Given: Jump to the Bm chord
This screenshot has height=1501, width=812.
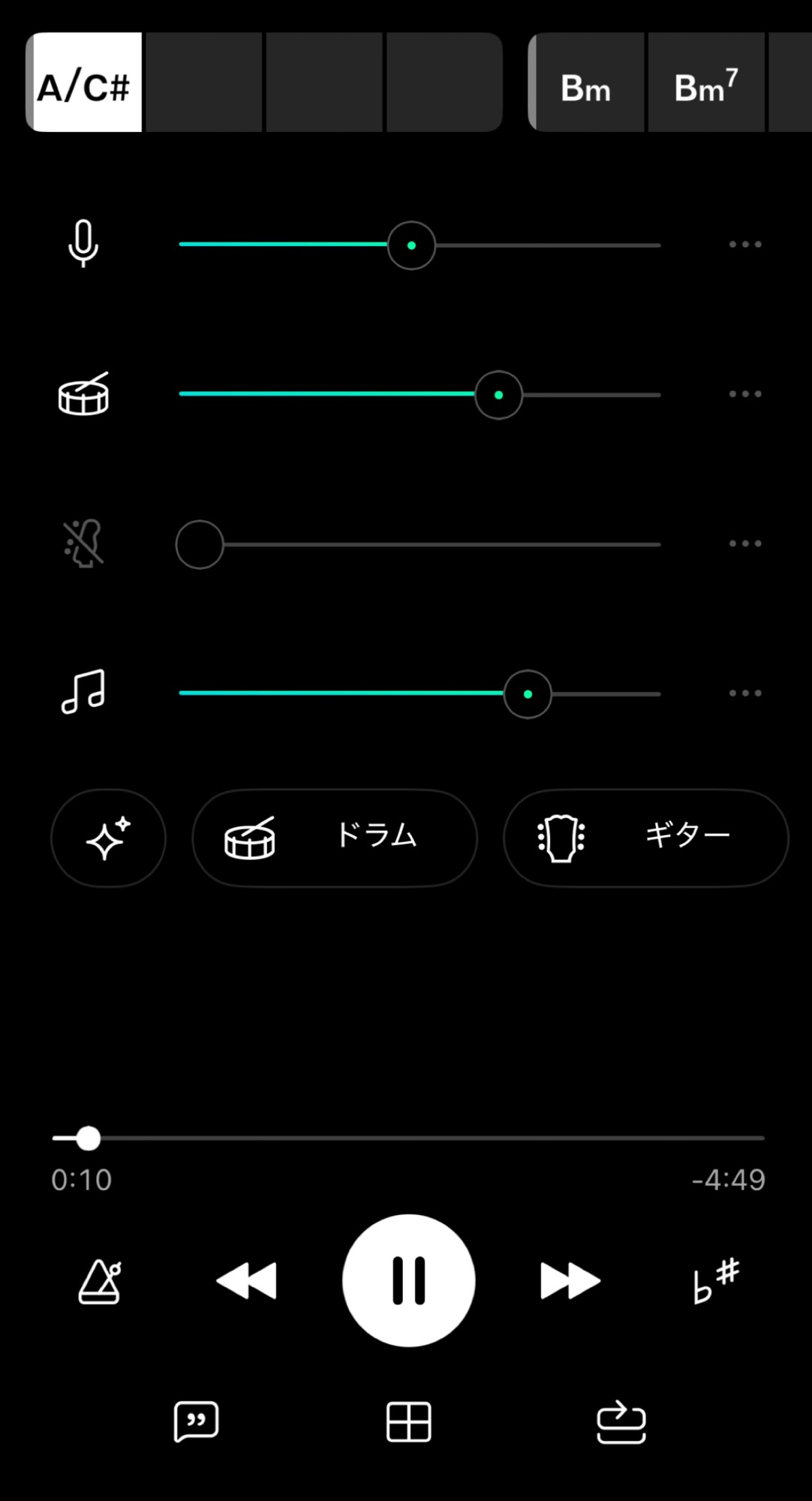Looking at the screenshot, I should pos(586,89).
